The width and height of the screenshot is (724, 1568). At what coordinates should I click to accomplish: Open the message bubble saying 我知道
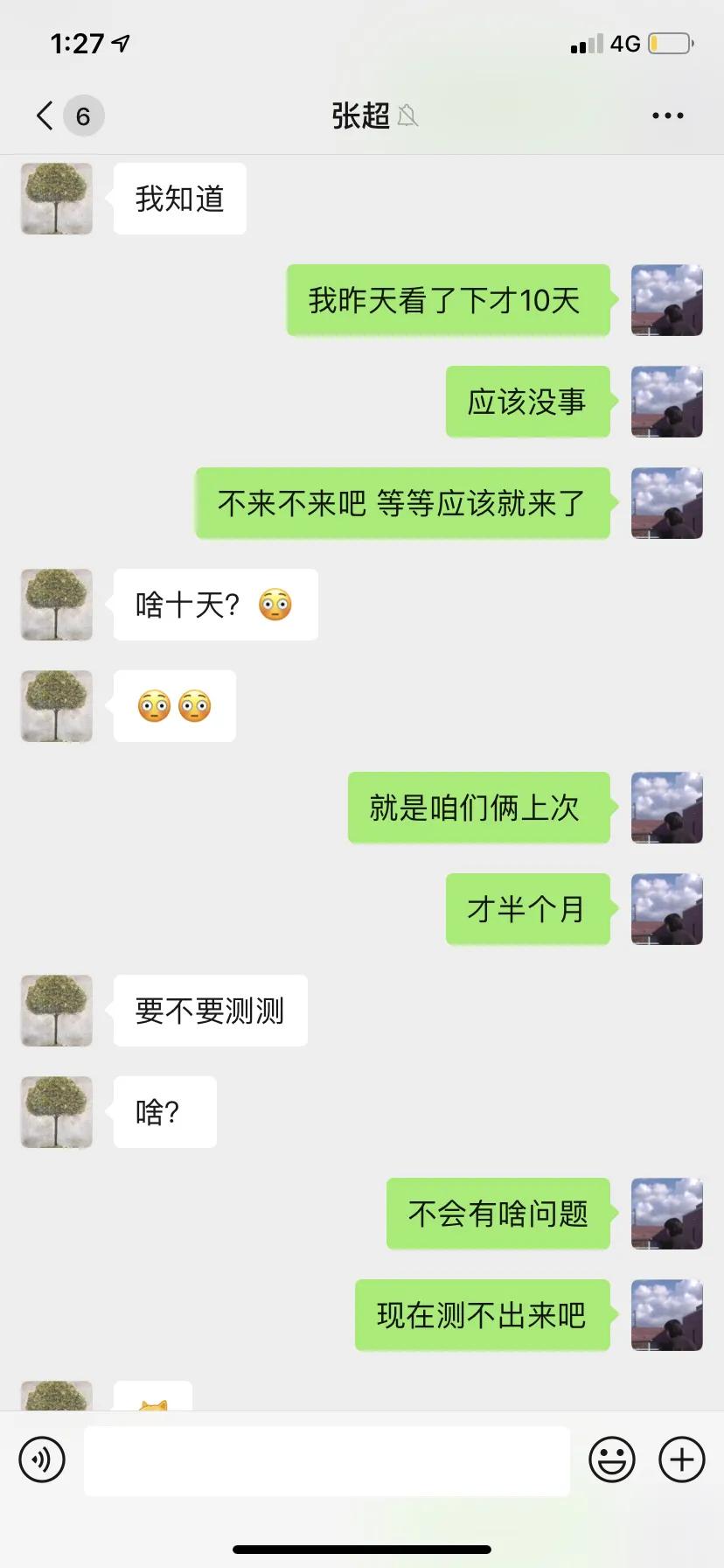(179, 199)
